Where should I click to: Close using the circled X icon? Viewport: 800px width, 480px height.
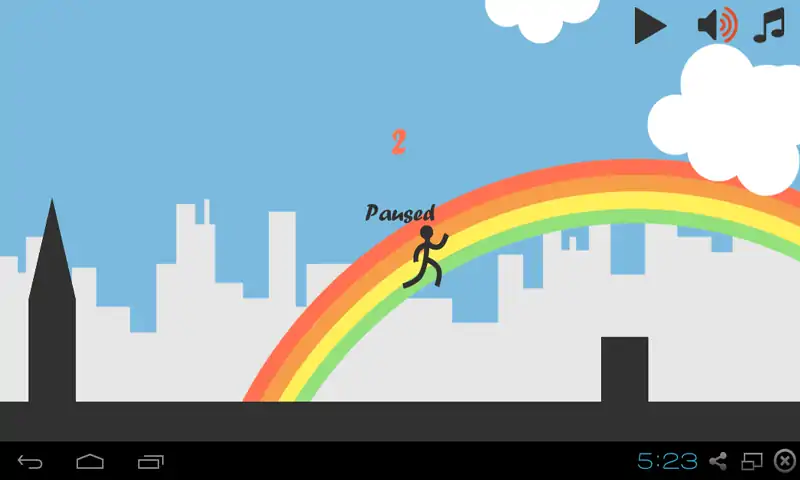[783, 461]
